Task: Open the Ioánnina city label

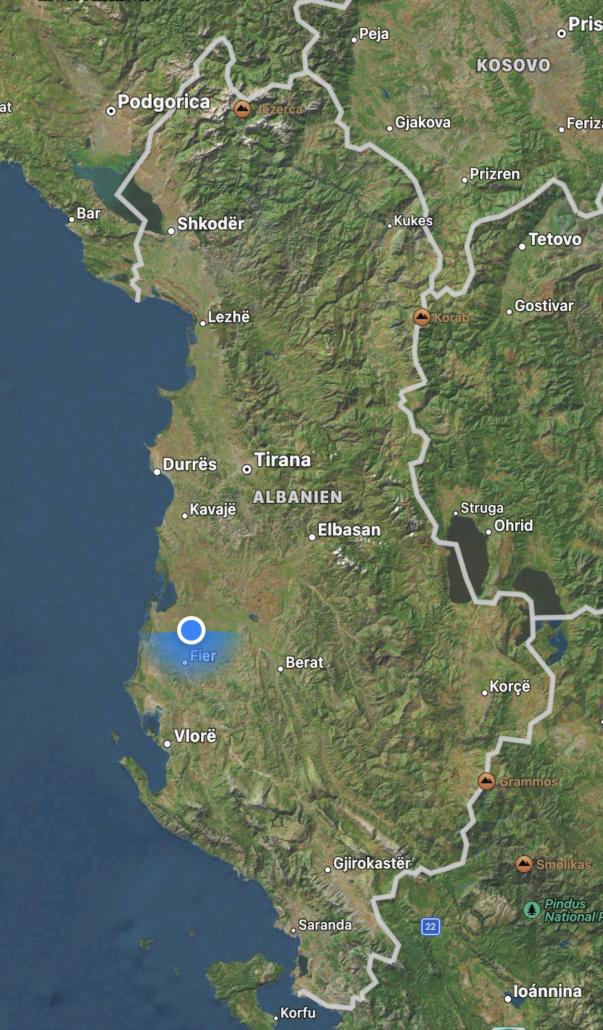Action: tap(546, 992)
